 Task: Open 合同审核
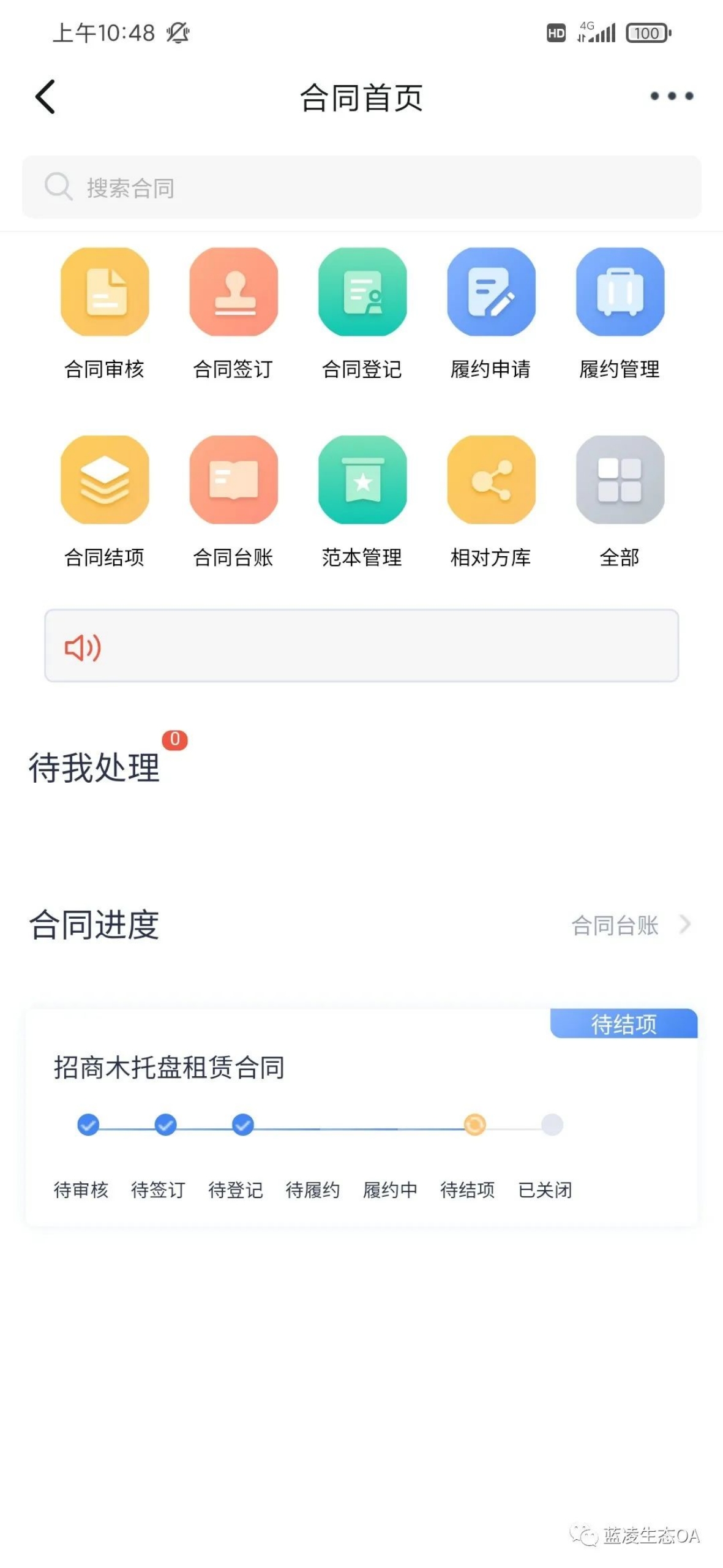pyautogui.click(x=105, y=314)
